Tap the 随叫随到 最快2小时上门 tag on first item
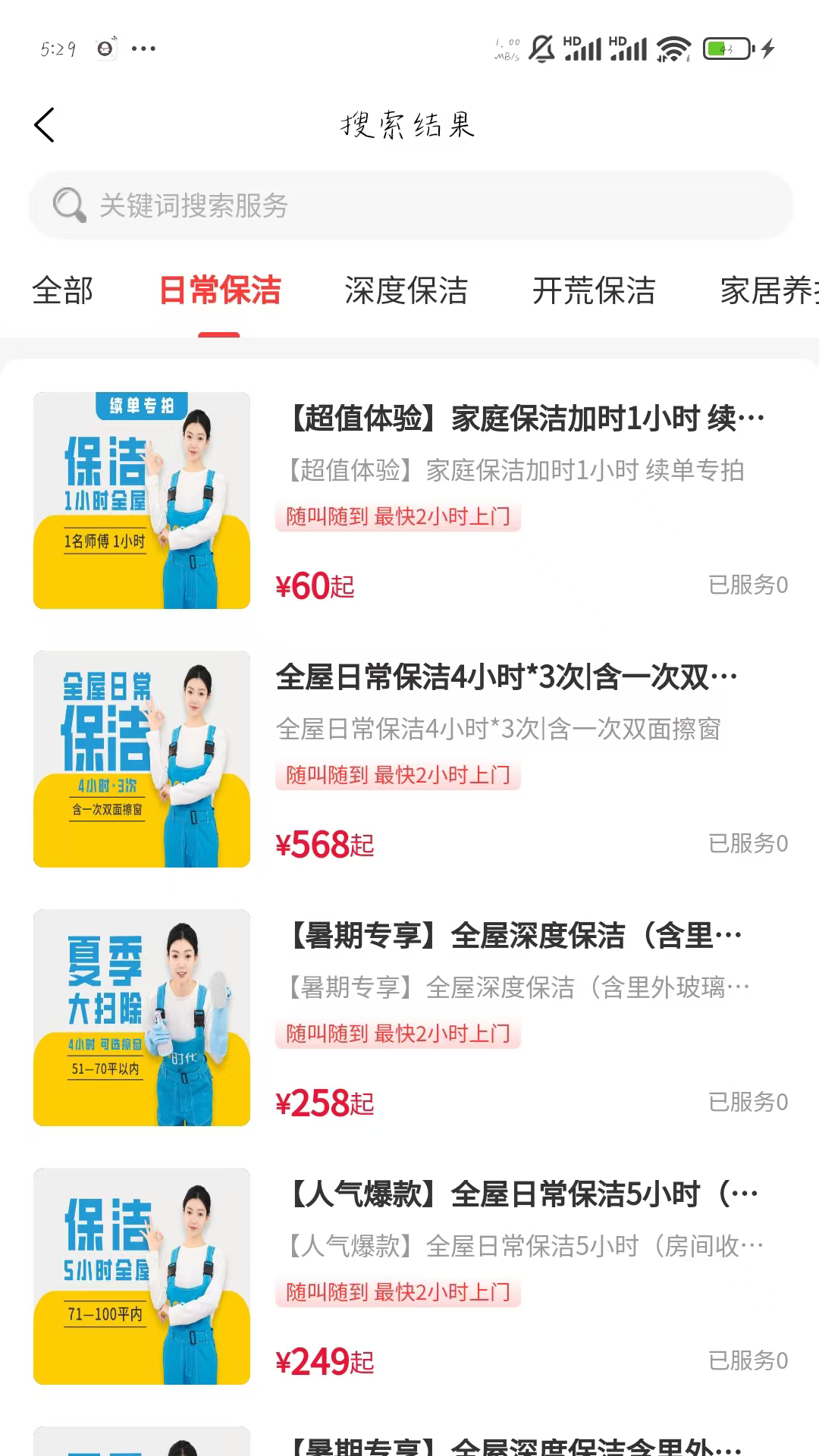 point(398,514)
